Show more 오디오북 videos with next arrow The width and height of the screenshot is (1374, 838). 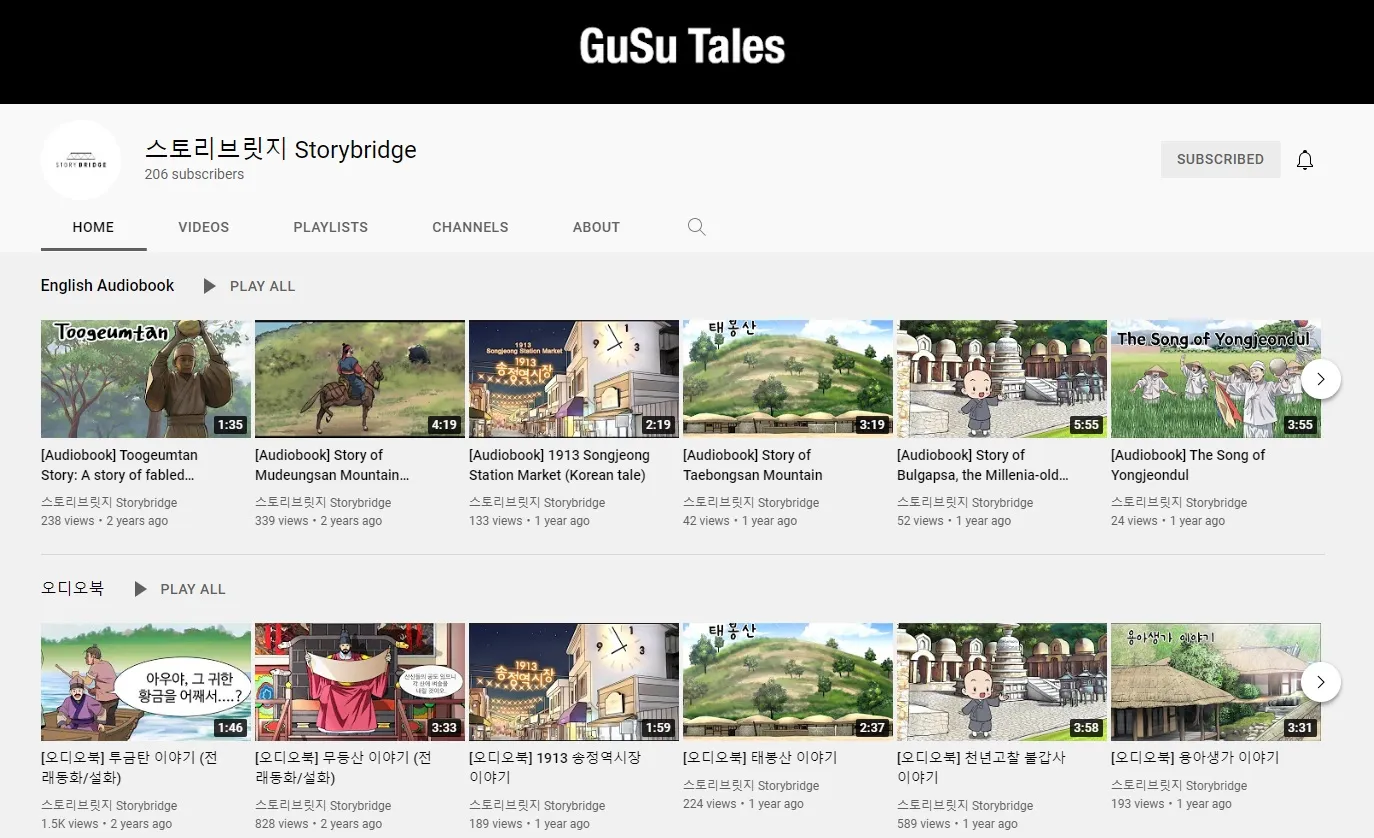(1321, 682)
